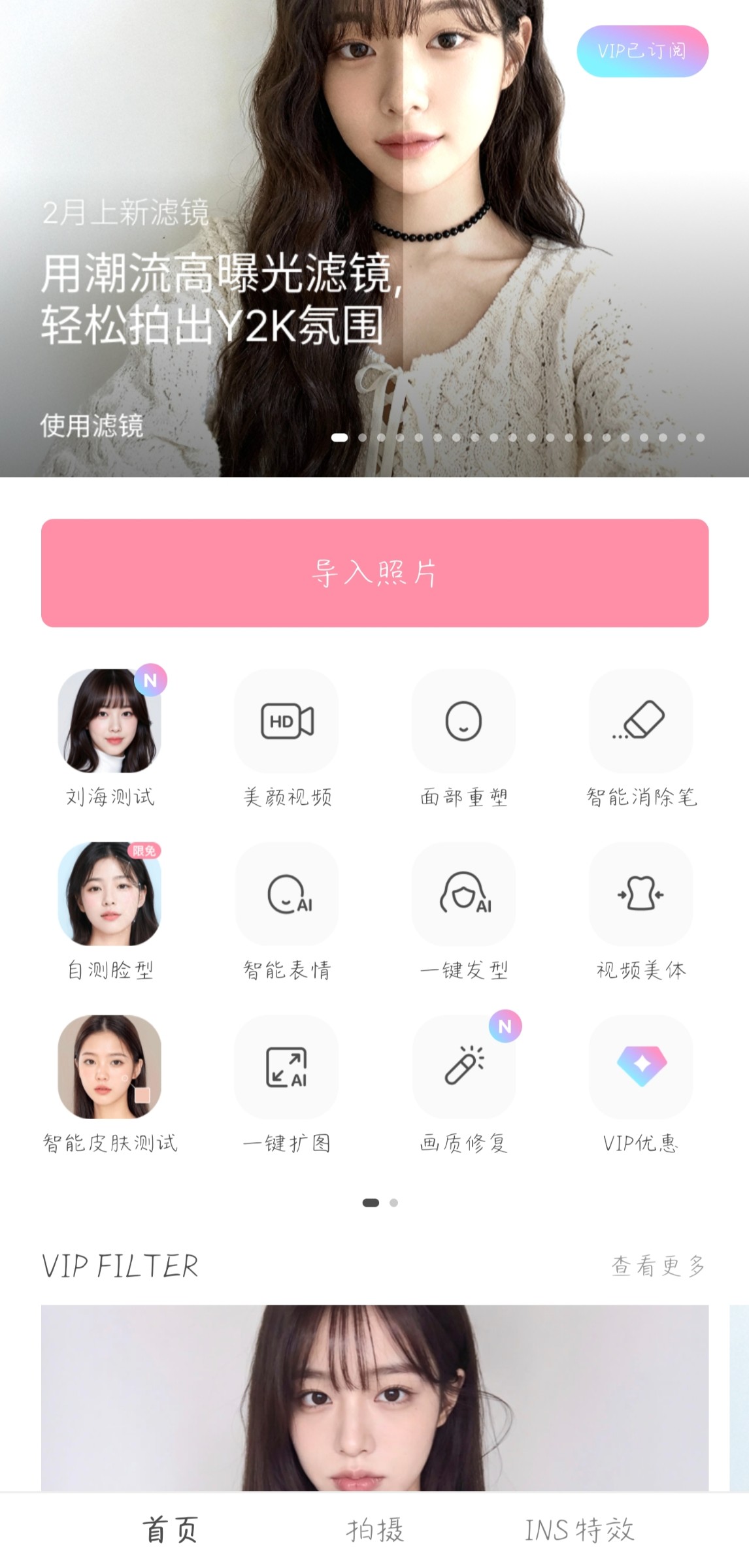Open the VIP FILTER preview card
This screenshot has height=1568, width=749.
374,1397
